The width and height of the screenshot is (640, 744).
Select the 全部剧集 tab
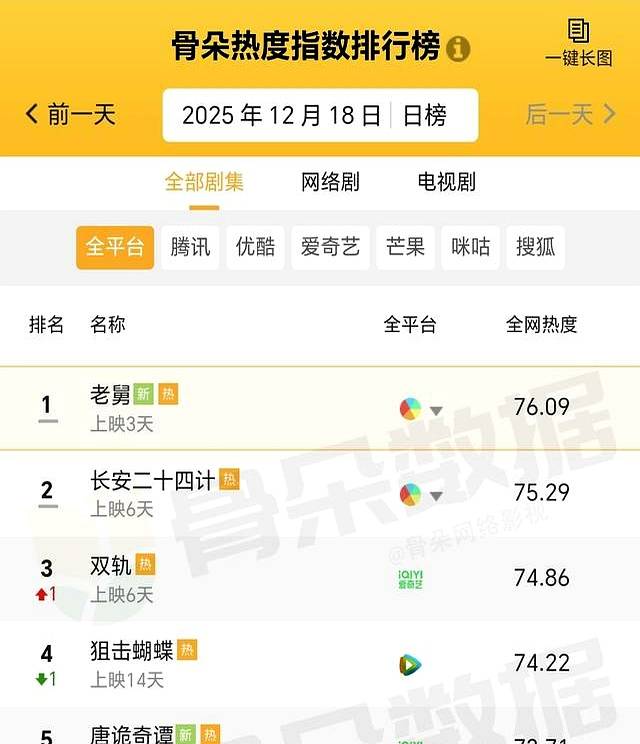[x=204, y=182]
